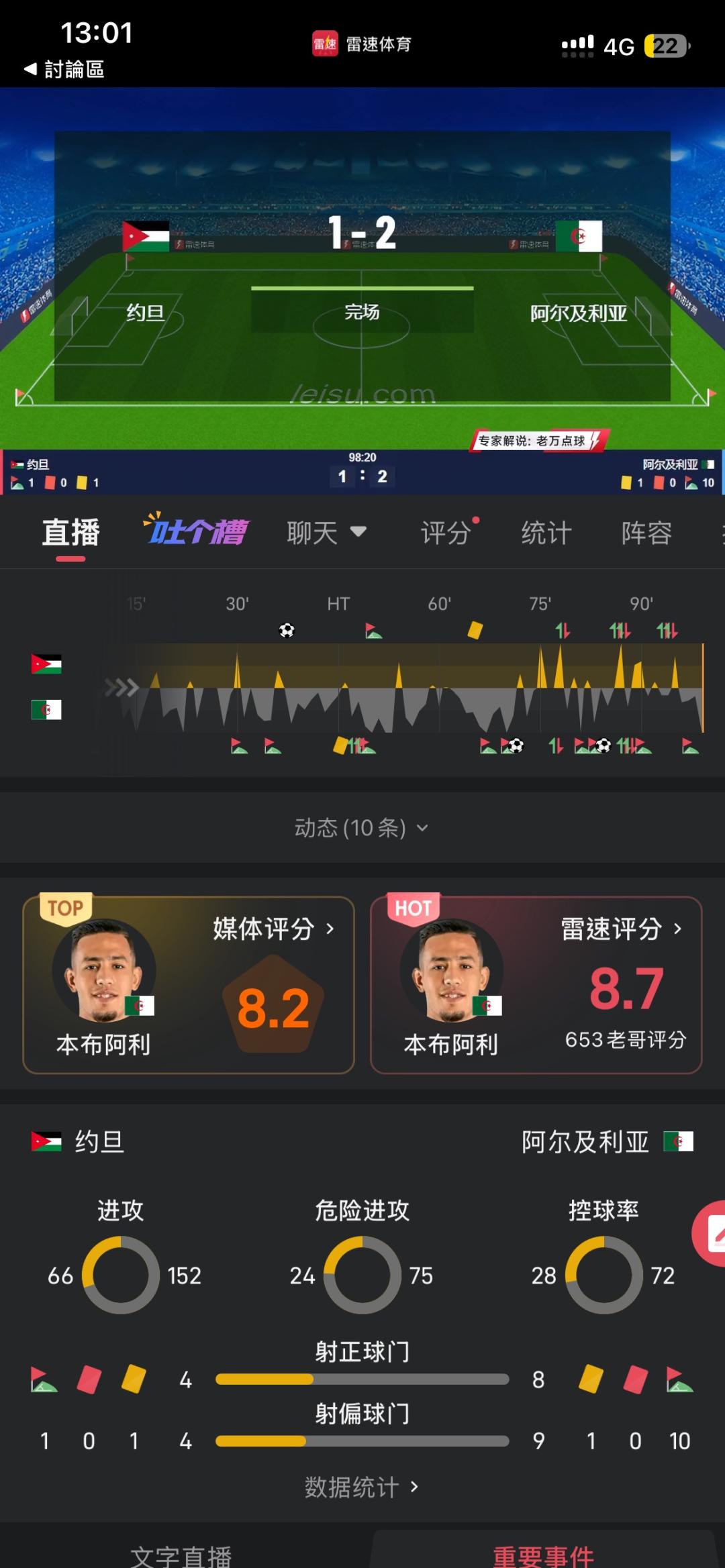Return to 討論區 via the back link

pos(64,69)
